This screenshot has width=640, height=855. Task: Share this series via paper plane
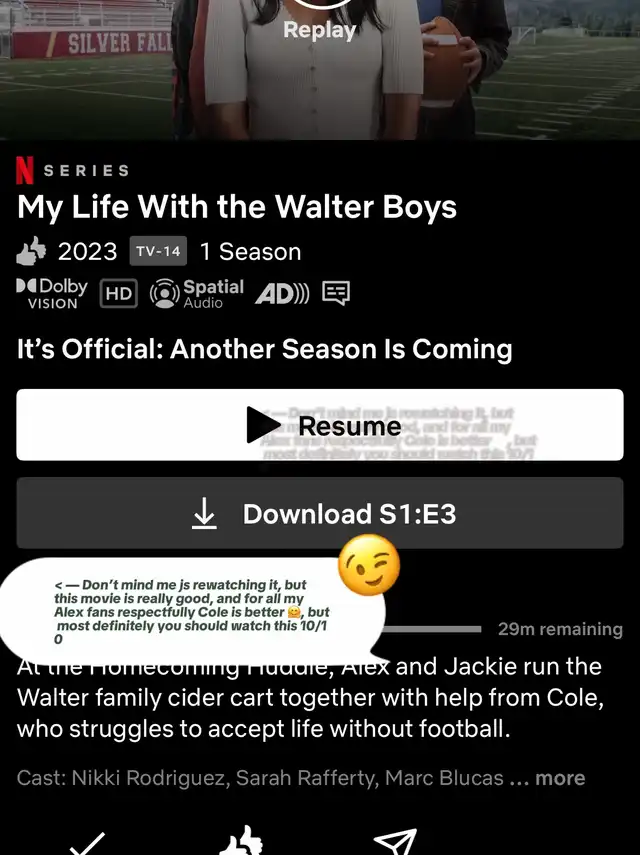coord(393,842)
